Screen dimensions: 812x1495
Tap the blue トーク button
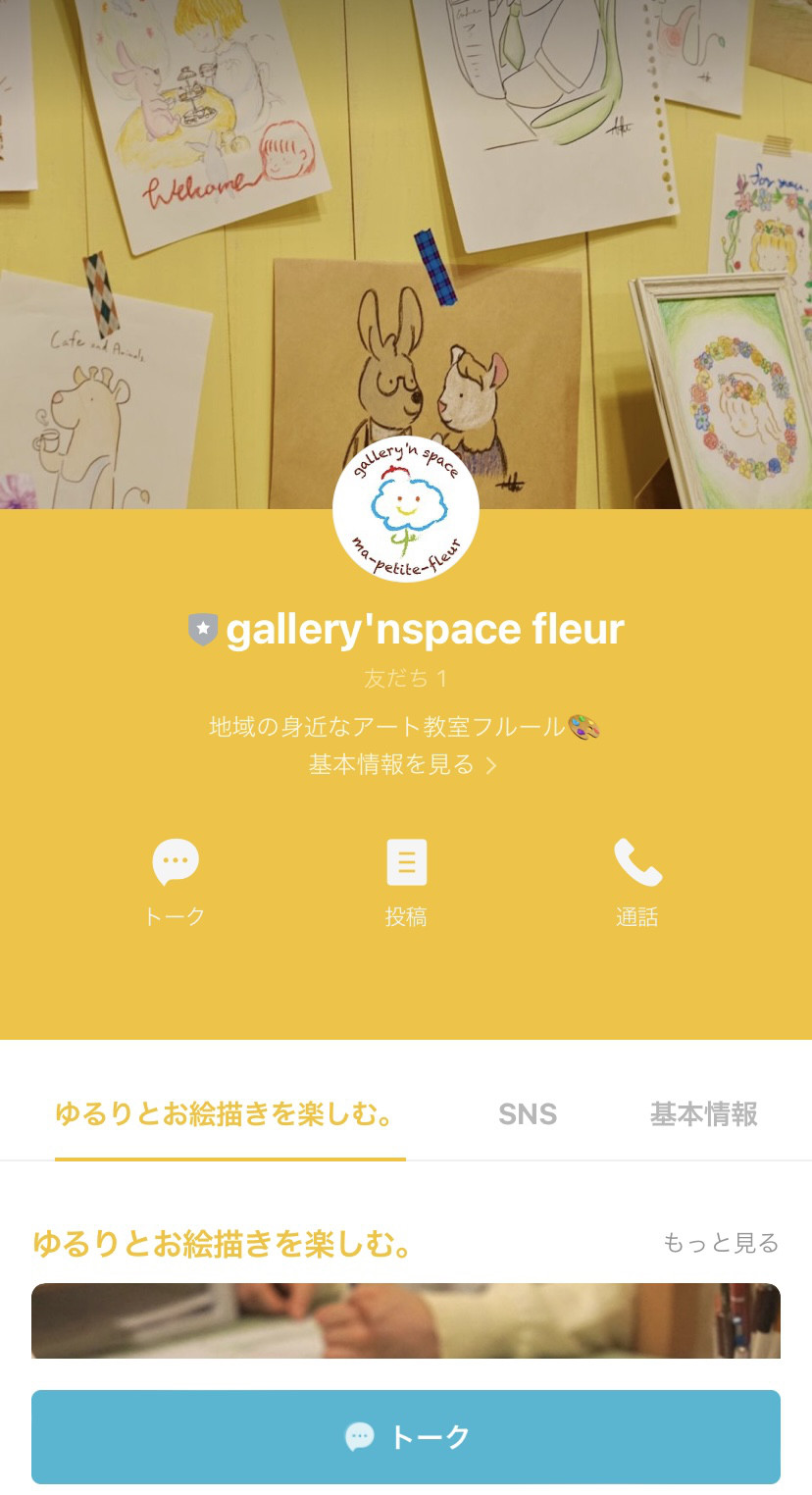406,1437
